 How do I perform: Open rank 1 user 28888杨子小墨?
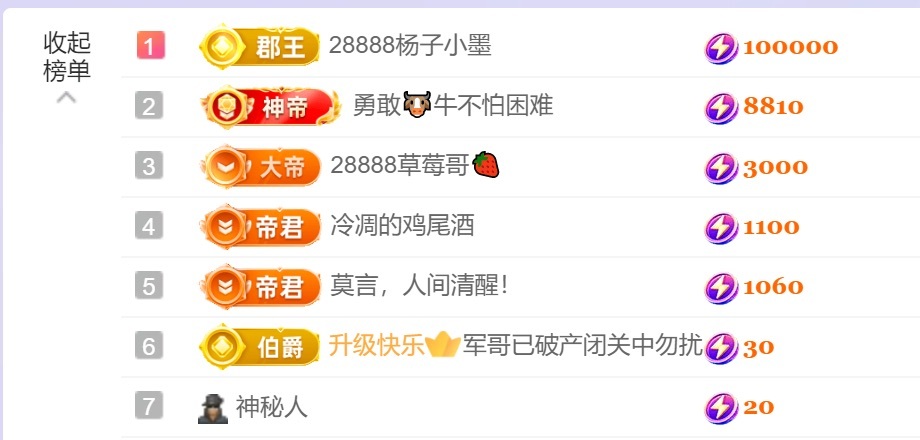pyautogui.click(x=410, y=46)
